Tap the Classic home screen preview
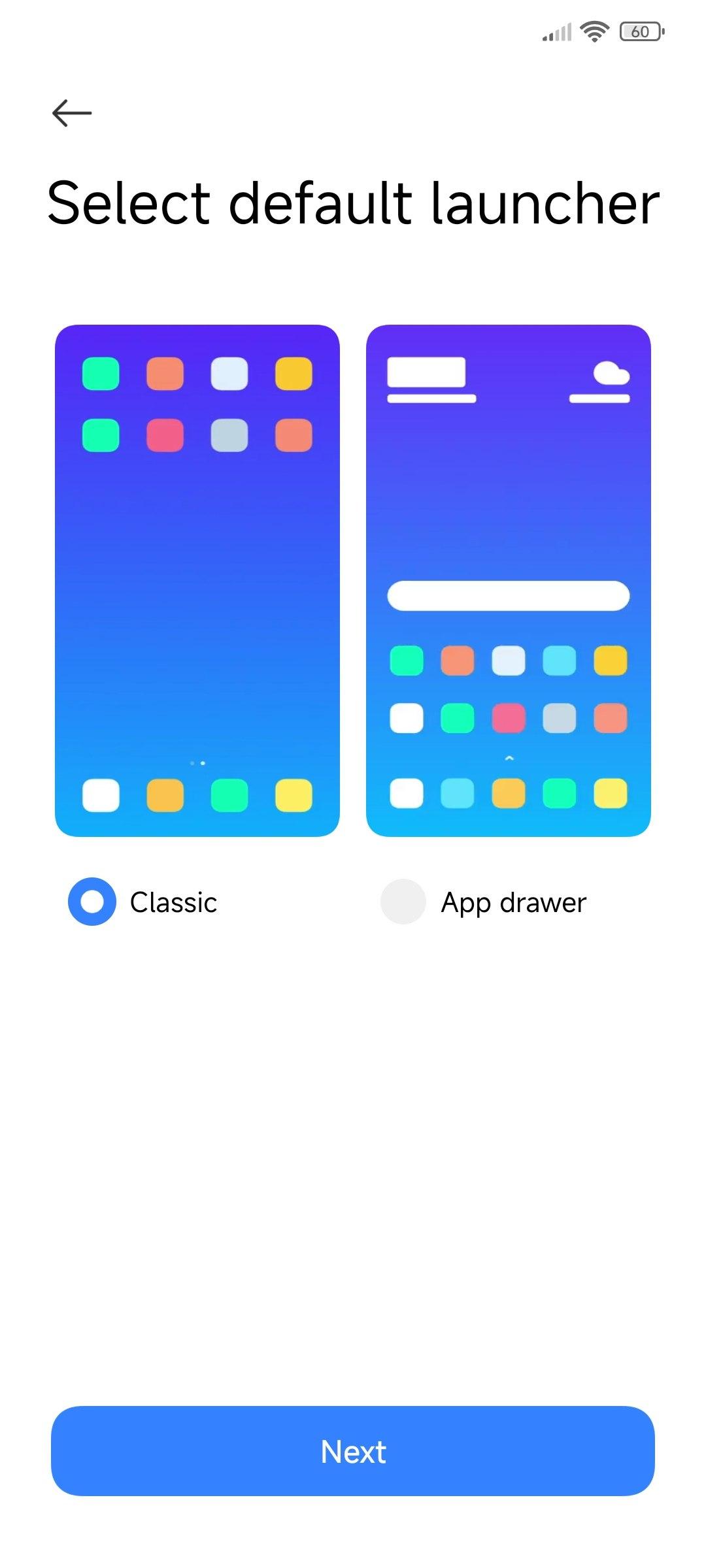 197,580
